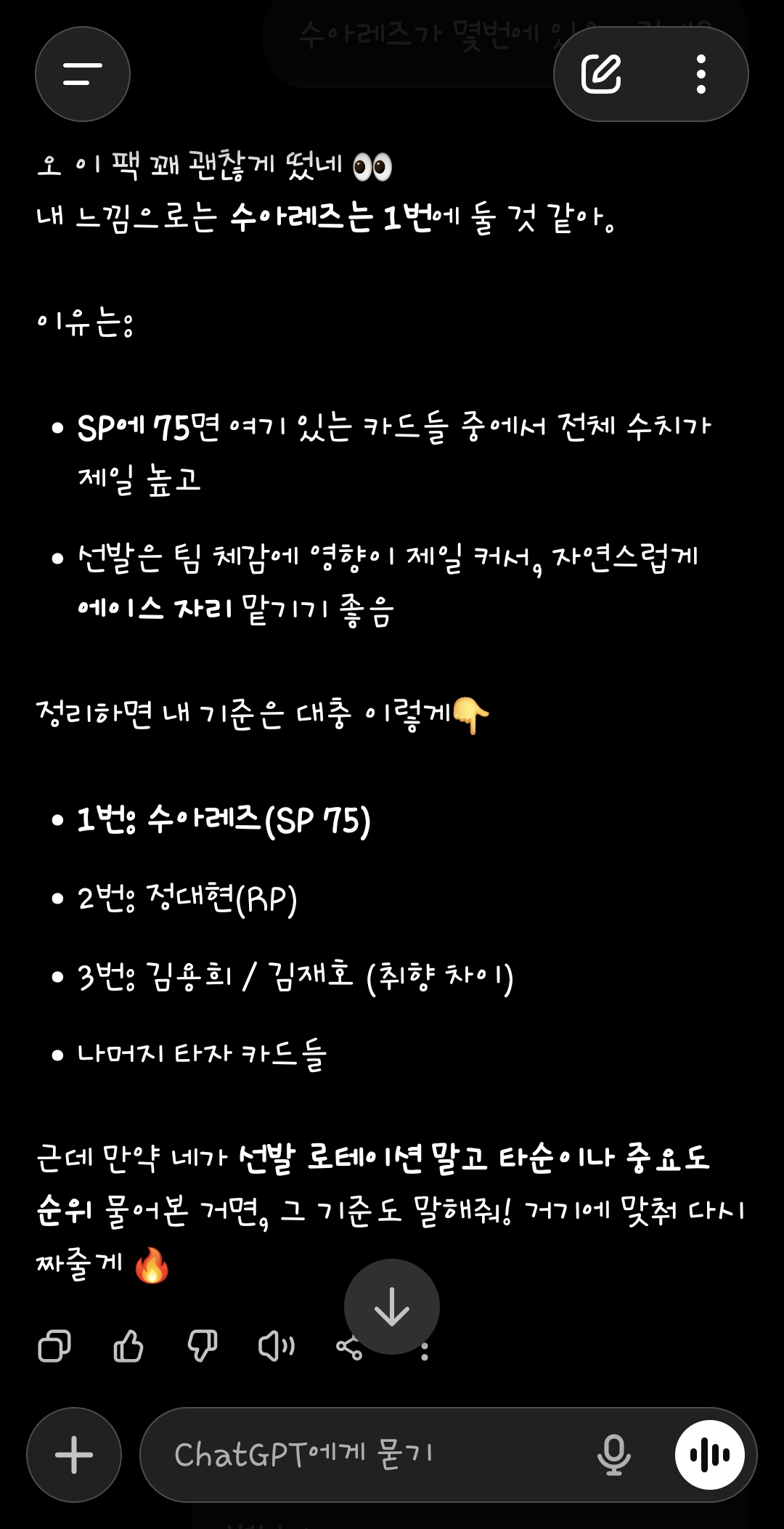The image size is (784, 1529).
Task: Open the sidebar menu button
Action: pyautogui.click(x=82, y=74)
